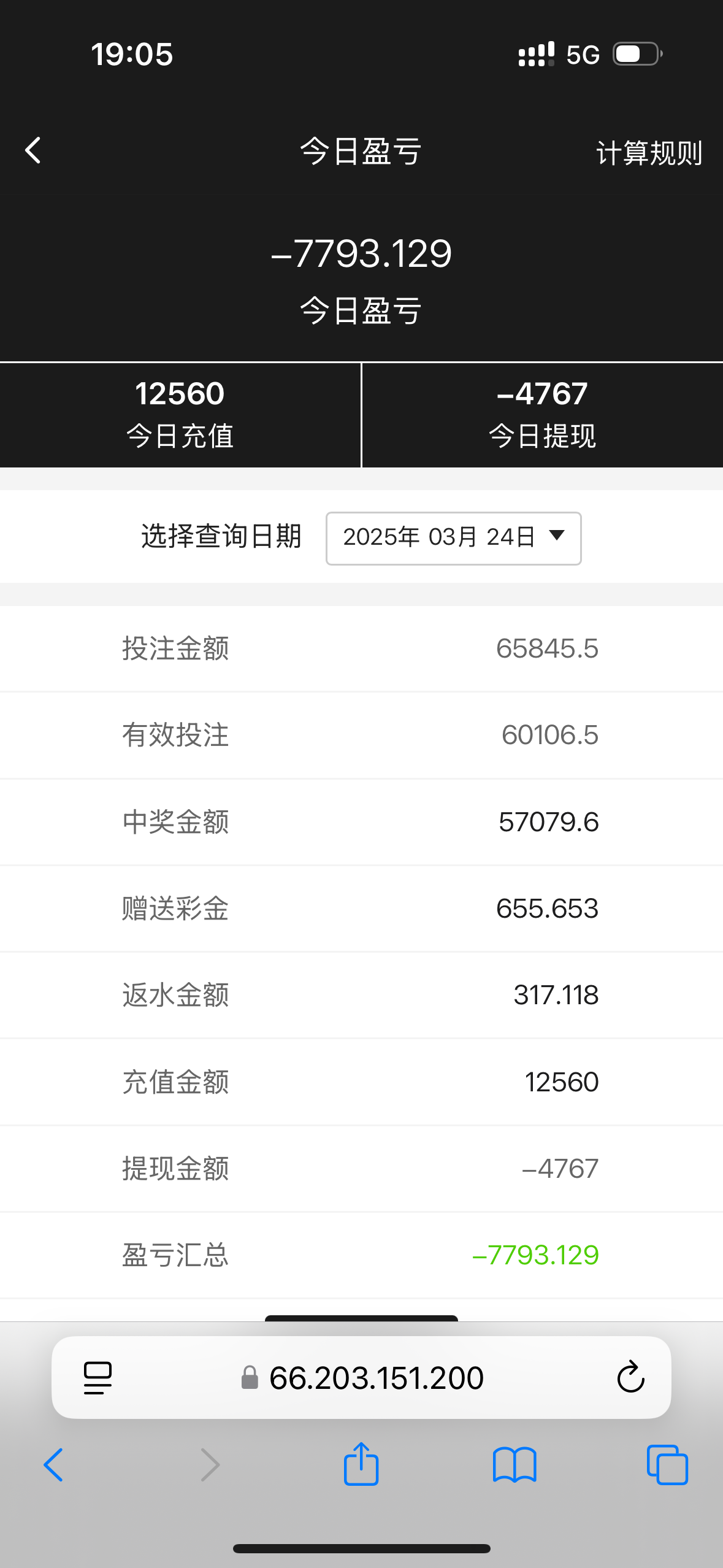Share this page from Safari
Image resolution: width=723 pixels, height=1568 pixels.
(361, 1464)
